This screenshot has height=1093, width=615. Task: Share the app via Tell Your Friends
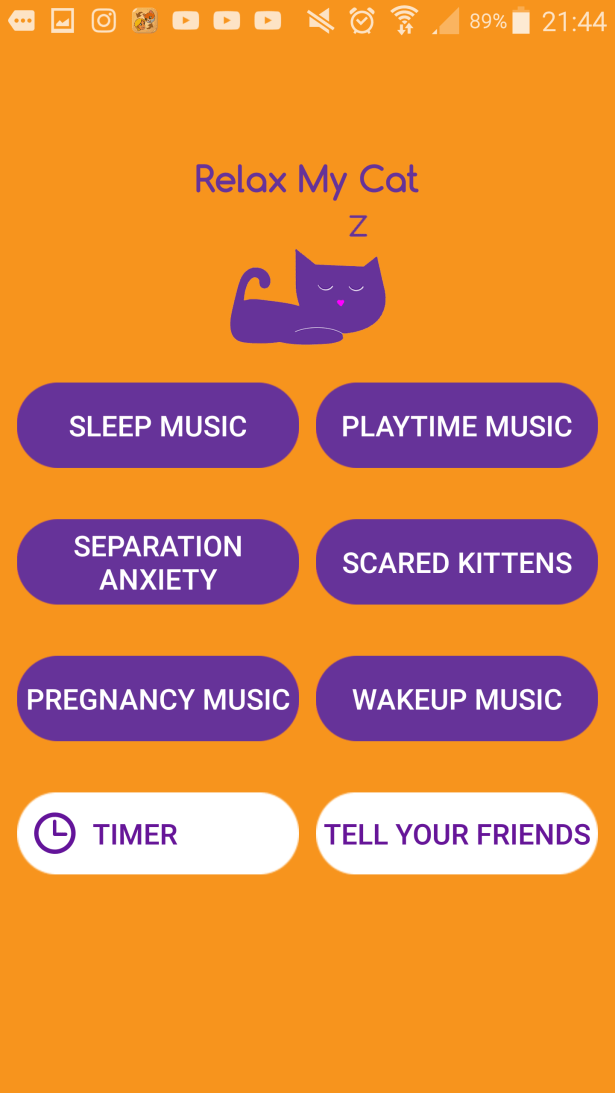tap(457, 834)
